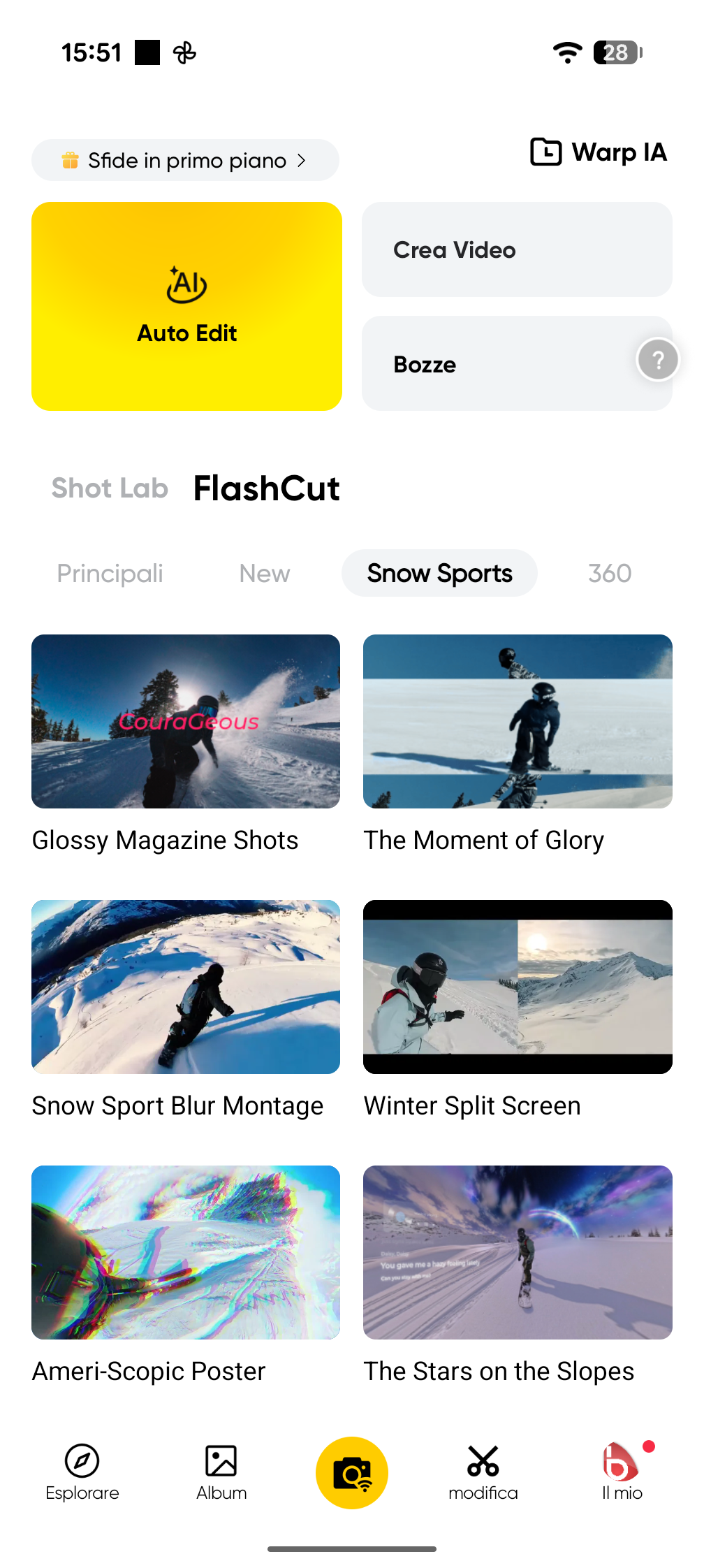
Task: Select the Principali category
Action: (110, 574)
